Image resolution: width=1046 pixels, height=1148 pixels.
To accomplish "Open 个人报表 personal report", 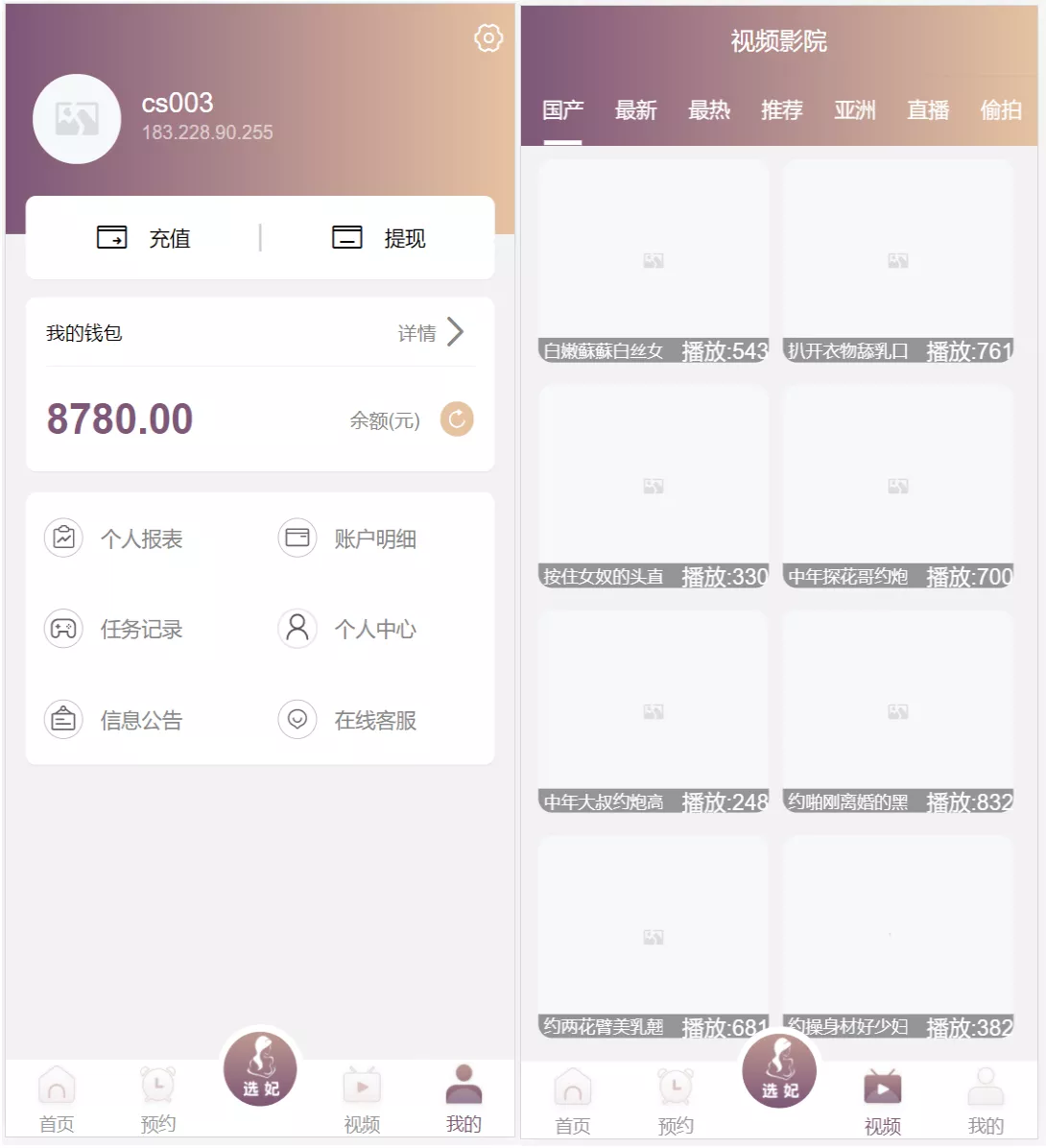I will (114, 538).
